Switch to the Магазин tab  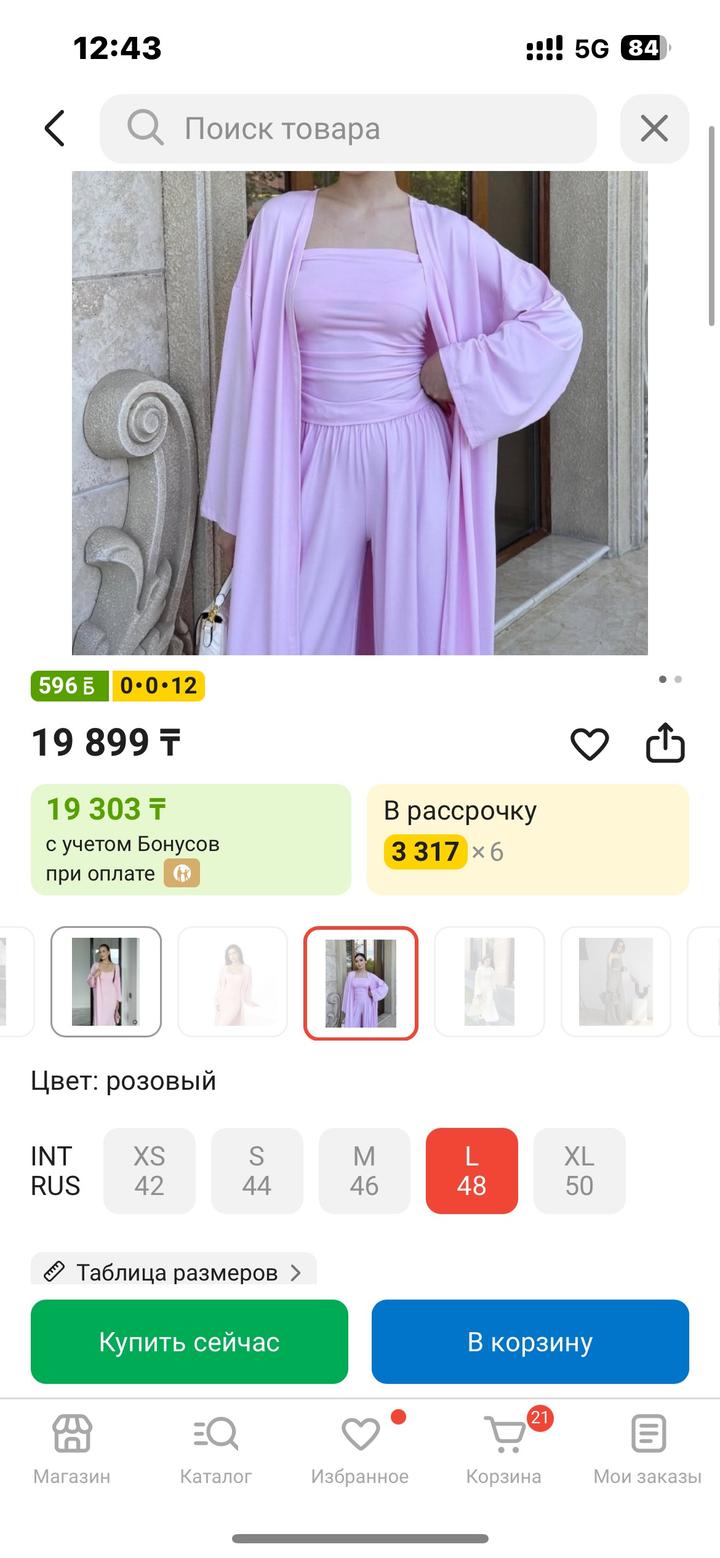click(x=72, y=1448)
